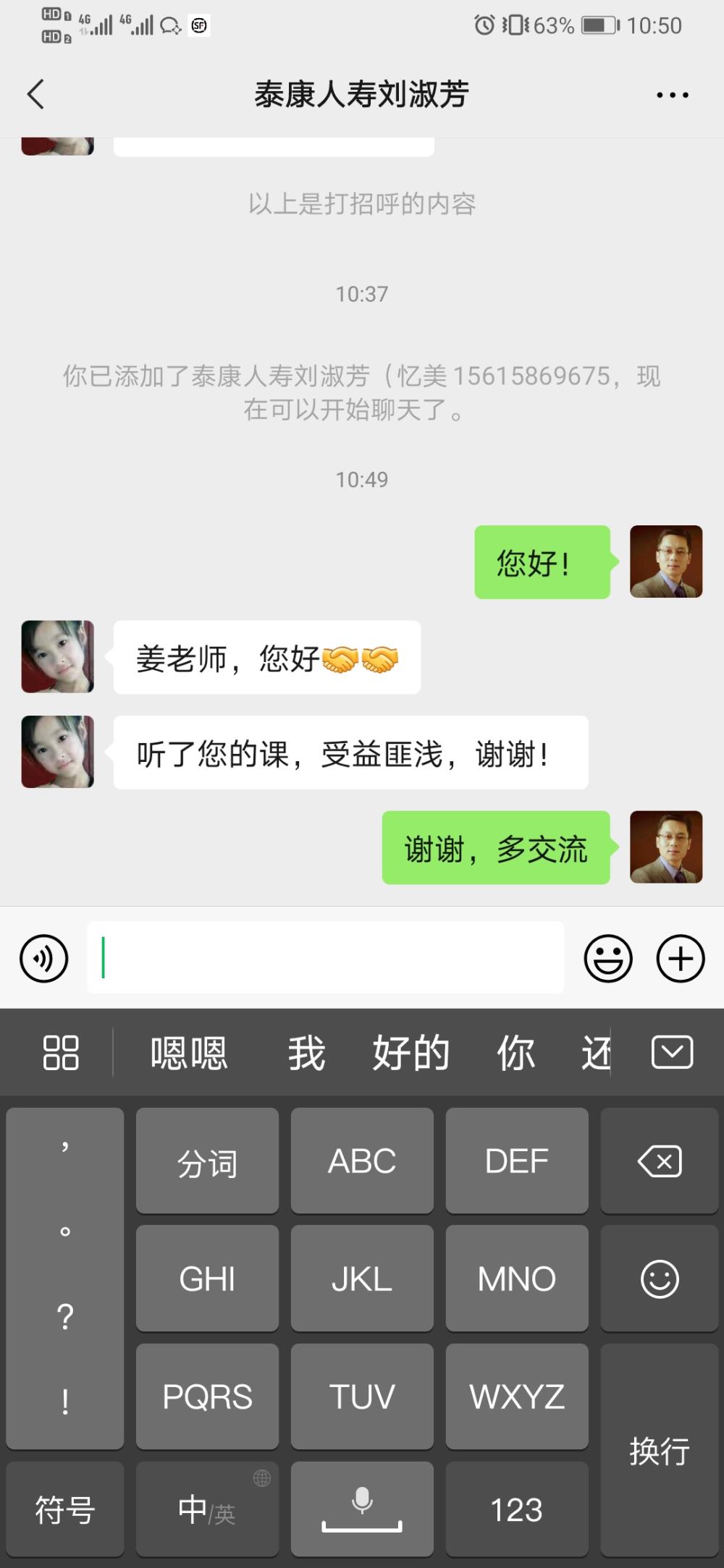Image resolution: width=724 pixels, height=1568 pixels.
Task: Switch keyboard to 123 numbers
Action: pyautogui.click(x=516, y=1509)
